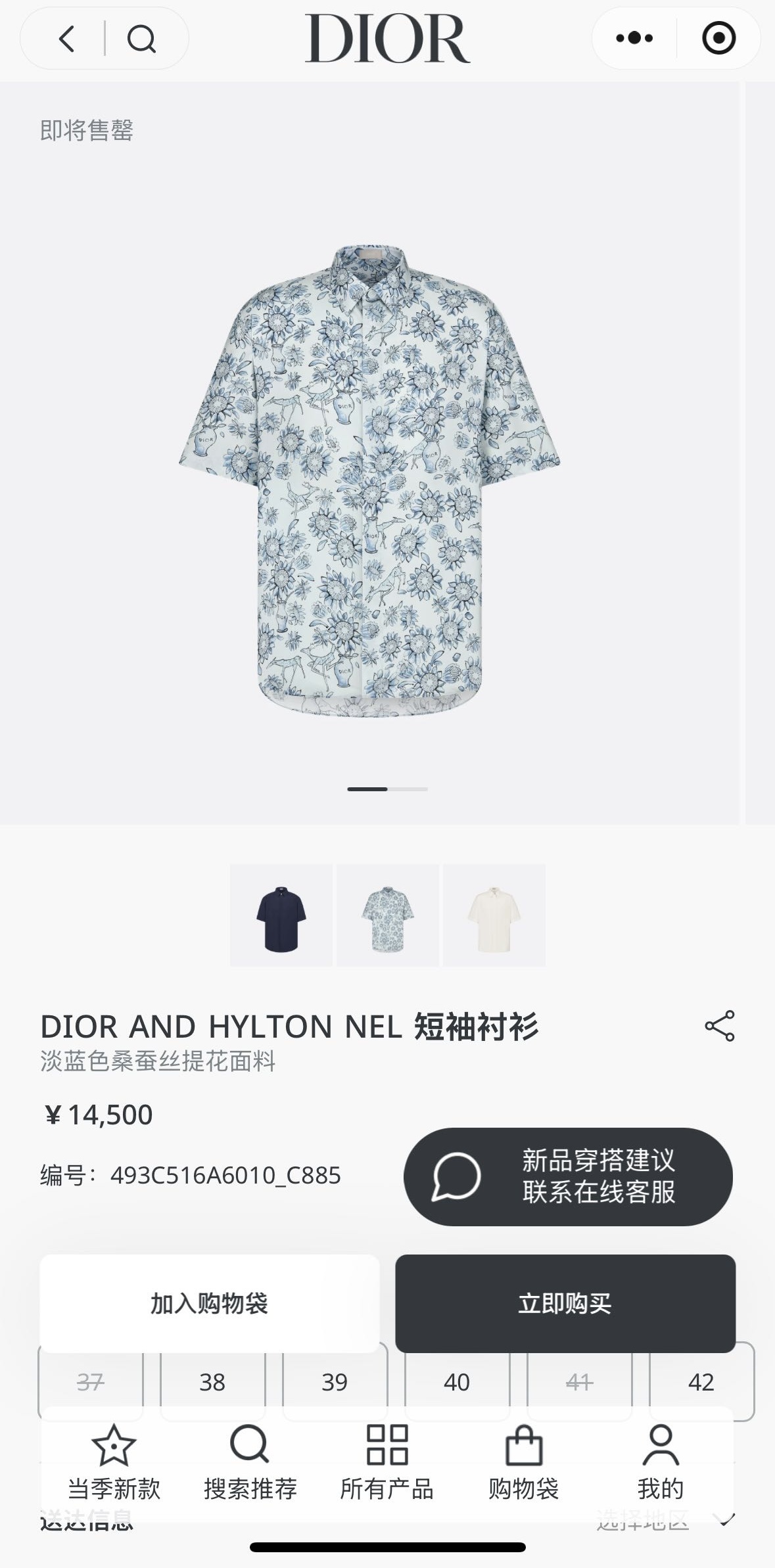Screen dimensions: 775x1568
Task: Open search from the top bar
Action: (x=141, y=38)
